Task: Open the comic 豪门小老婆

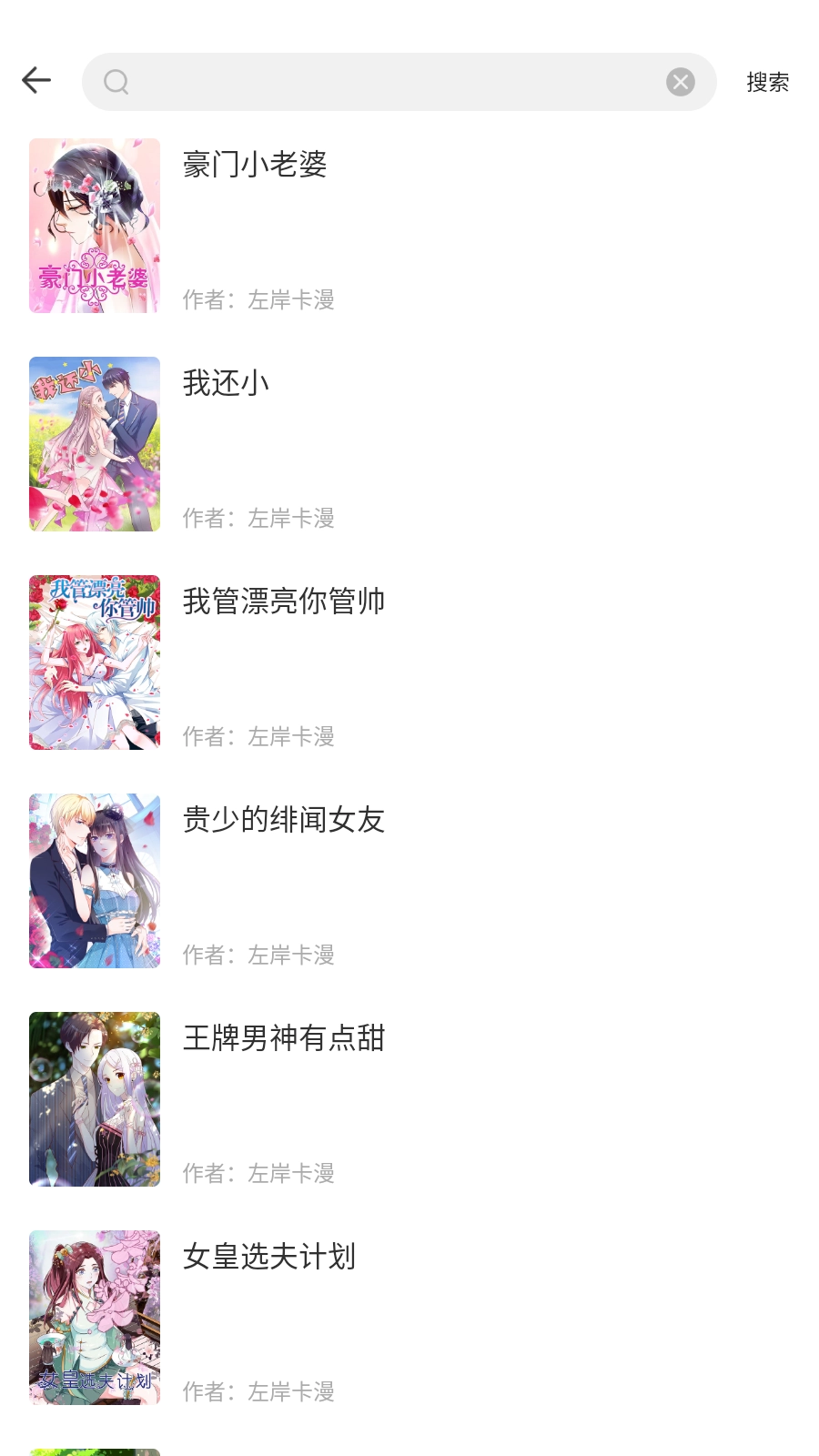Action: [255, 166]
